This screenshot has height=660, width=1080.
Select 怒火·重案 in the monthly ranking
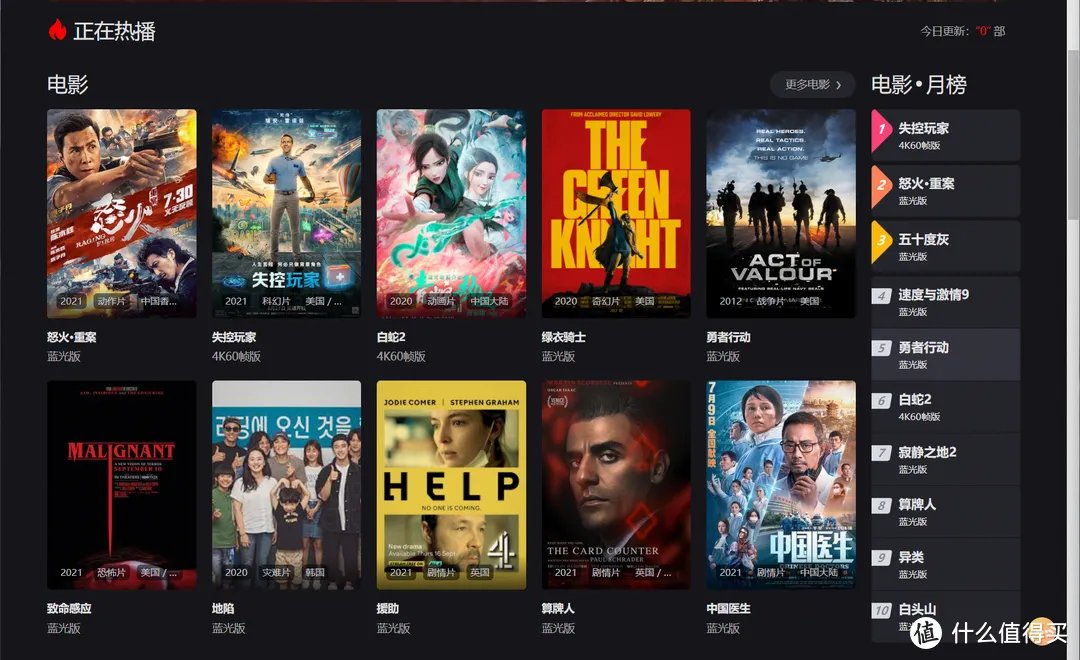(945, 190)
